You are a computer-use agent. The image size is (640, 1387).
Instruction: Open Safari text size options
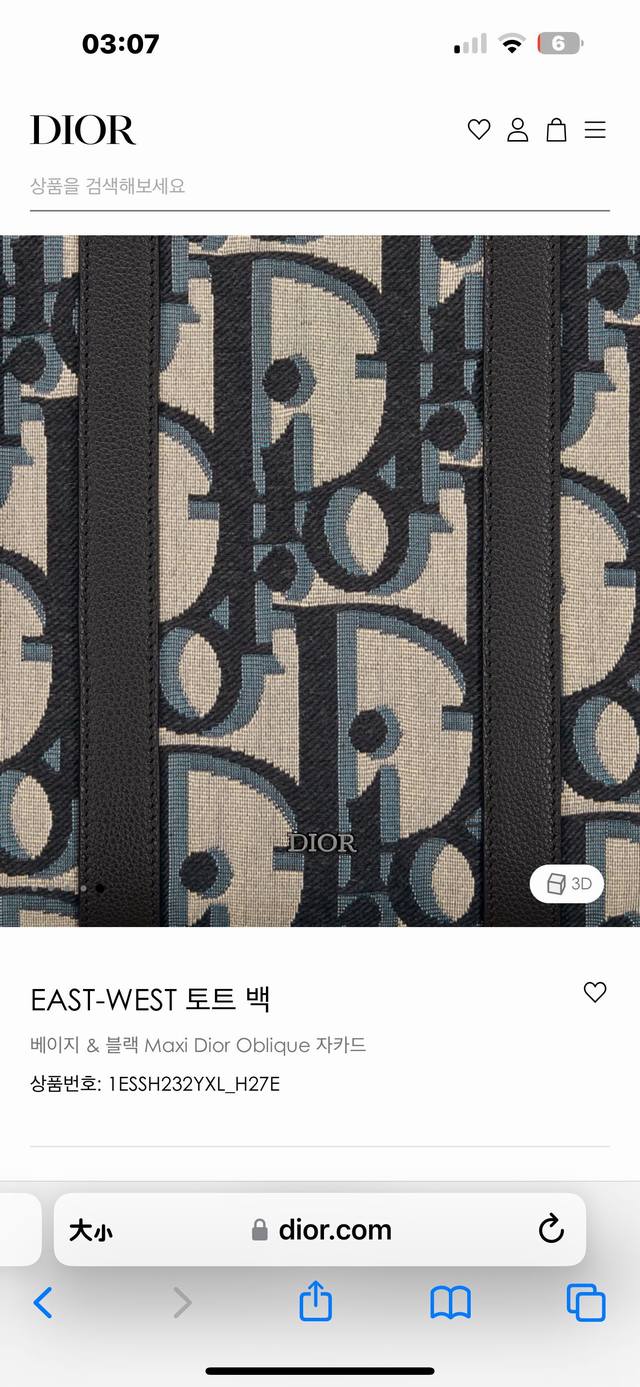coord(90,1230)
